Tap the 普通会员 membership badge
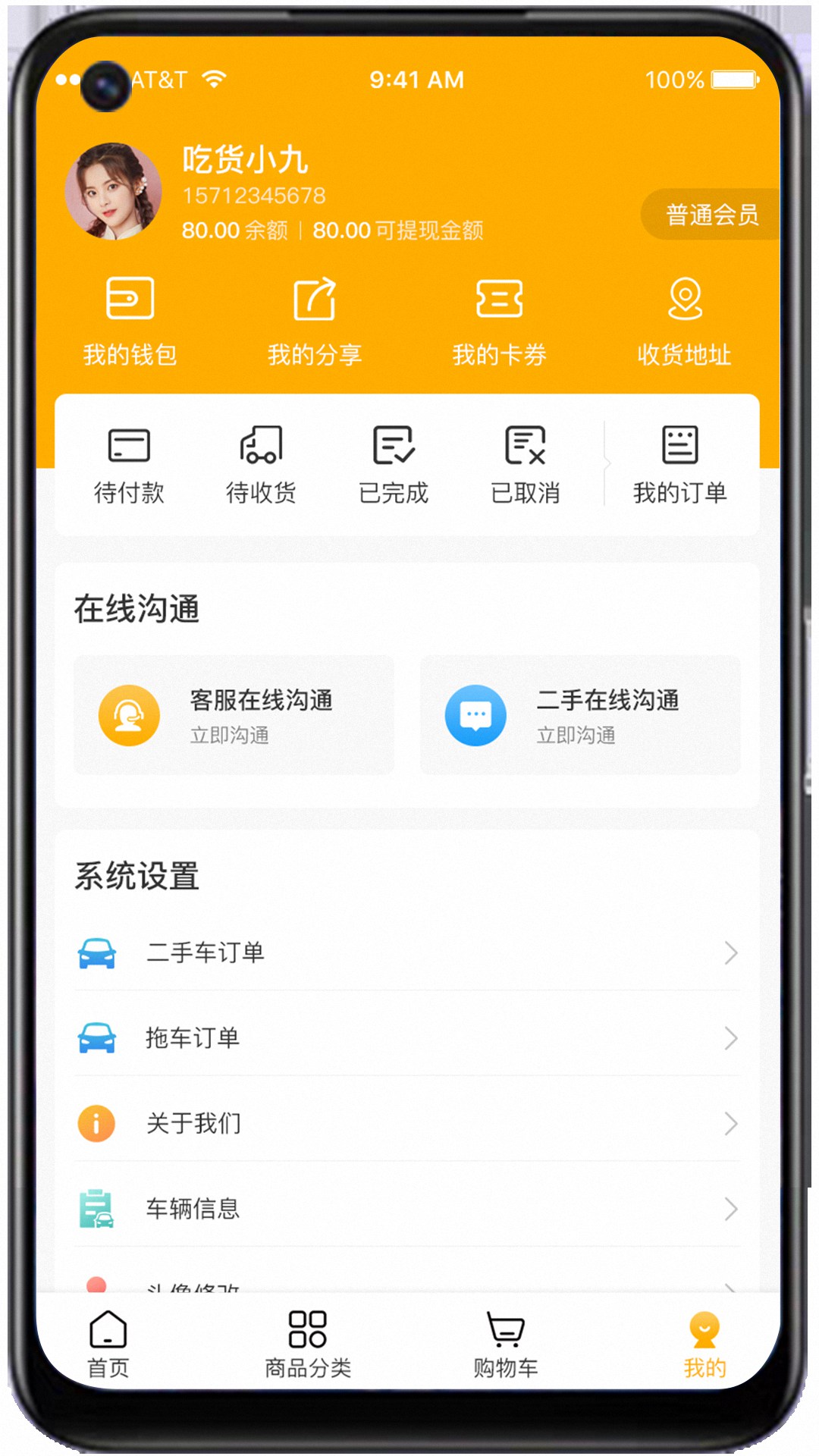Viewport: 819px width, 1456px height. click(711, 215)
